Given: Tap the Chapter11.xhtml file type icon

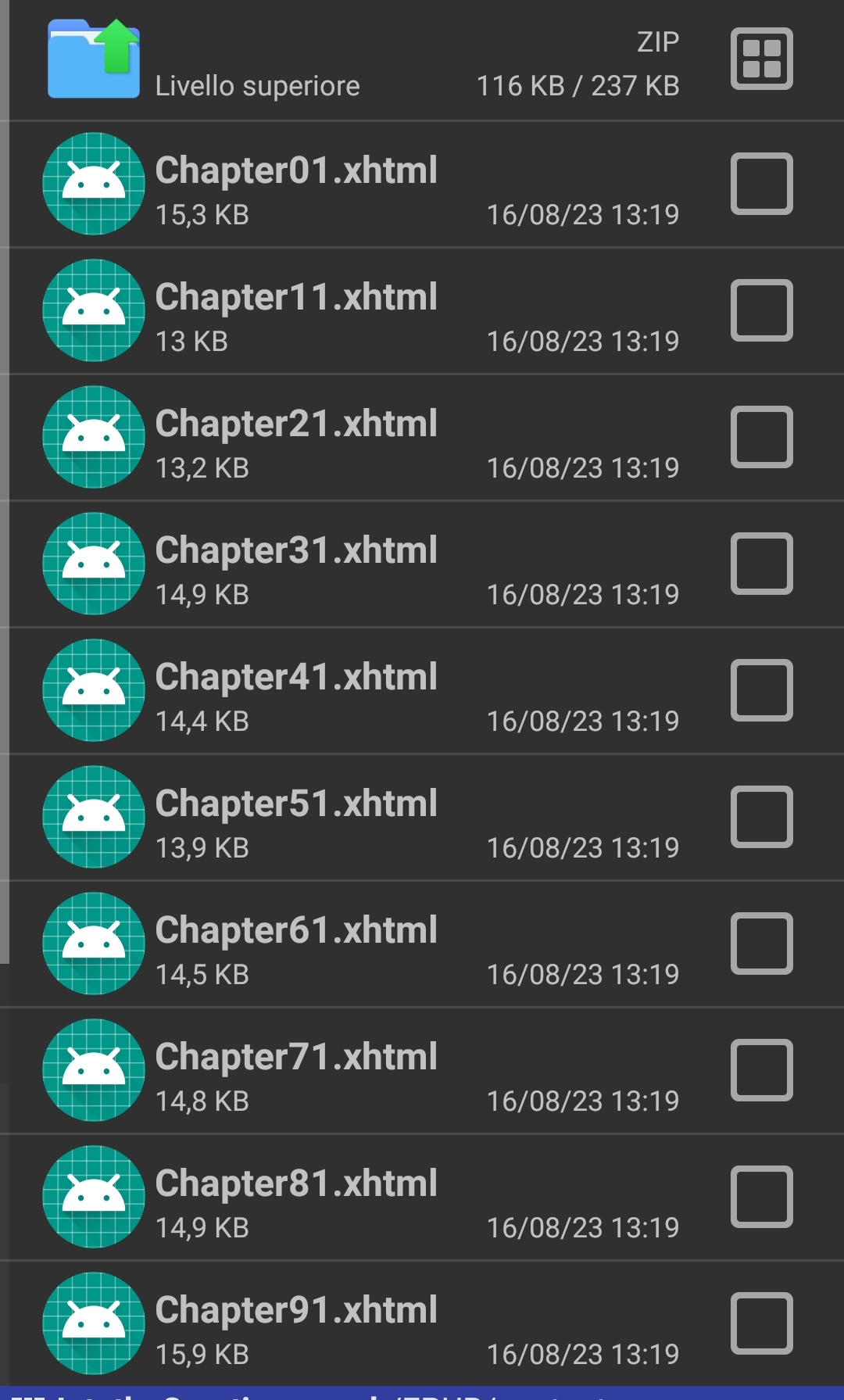Looking at the screenshot, I should [93, 310].
